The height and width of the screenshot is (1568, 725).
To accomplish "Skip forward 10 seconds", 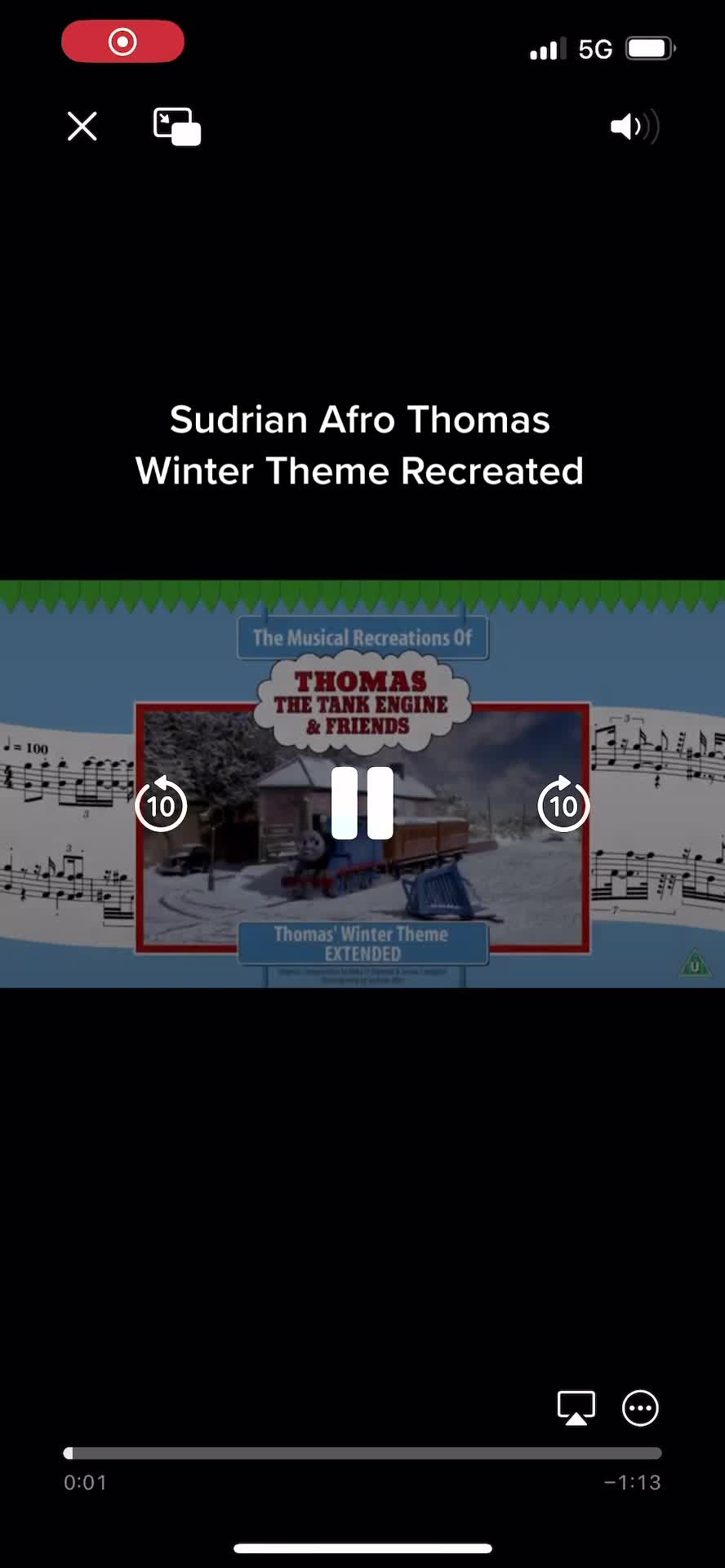I will tap(563, 804).
